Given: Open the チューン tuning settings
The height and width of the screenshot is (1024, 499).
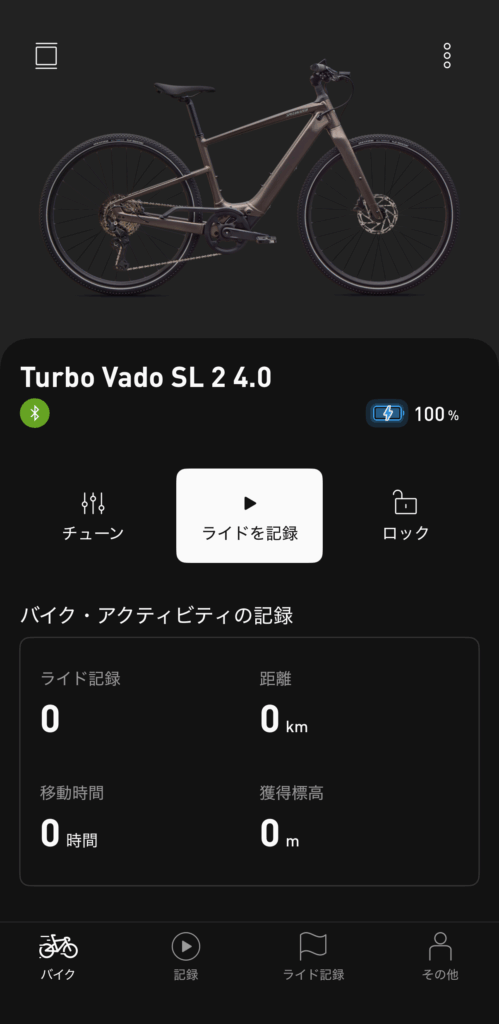Looking at the screenshot, I should pos(93,515).
